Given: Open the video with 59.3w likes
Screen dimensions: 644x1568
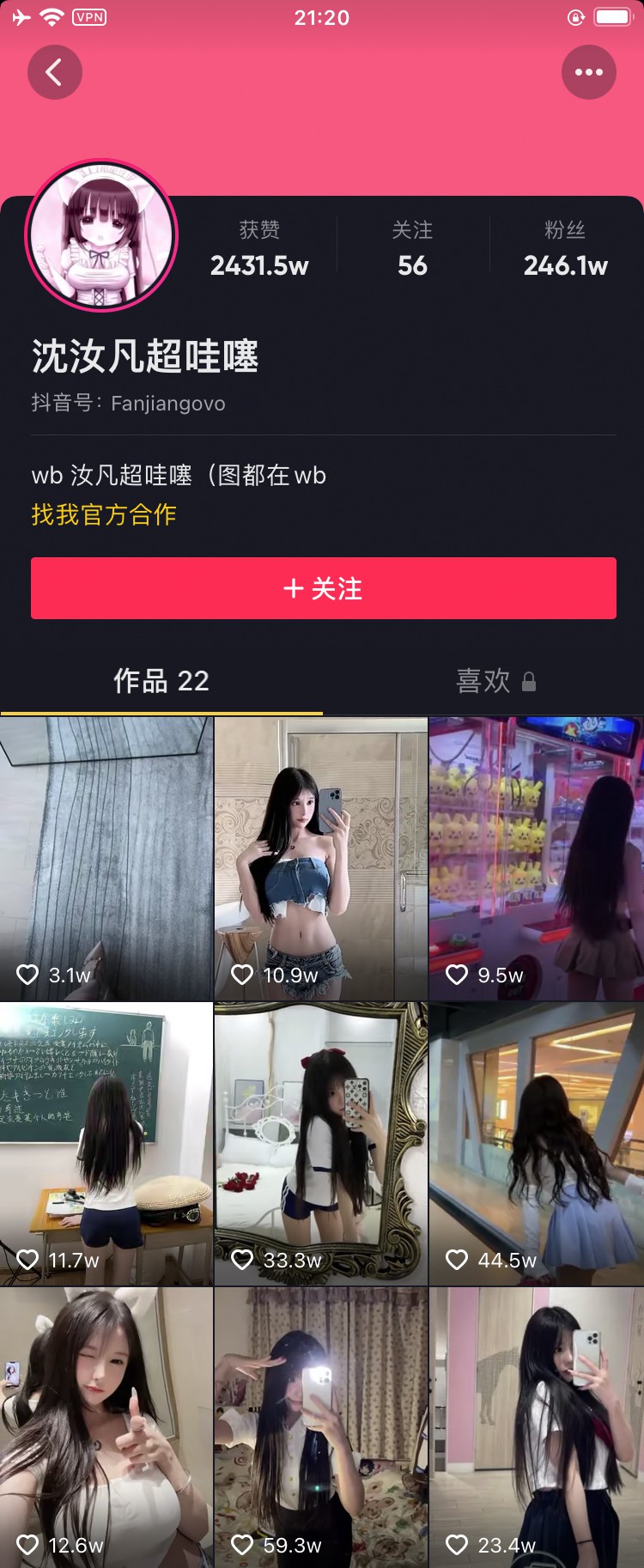Looking at the screenshot, I should click(x=321, y=1427).
